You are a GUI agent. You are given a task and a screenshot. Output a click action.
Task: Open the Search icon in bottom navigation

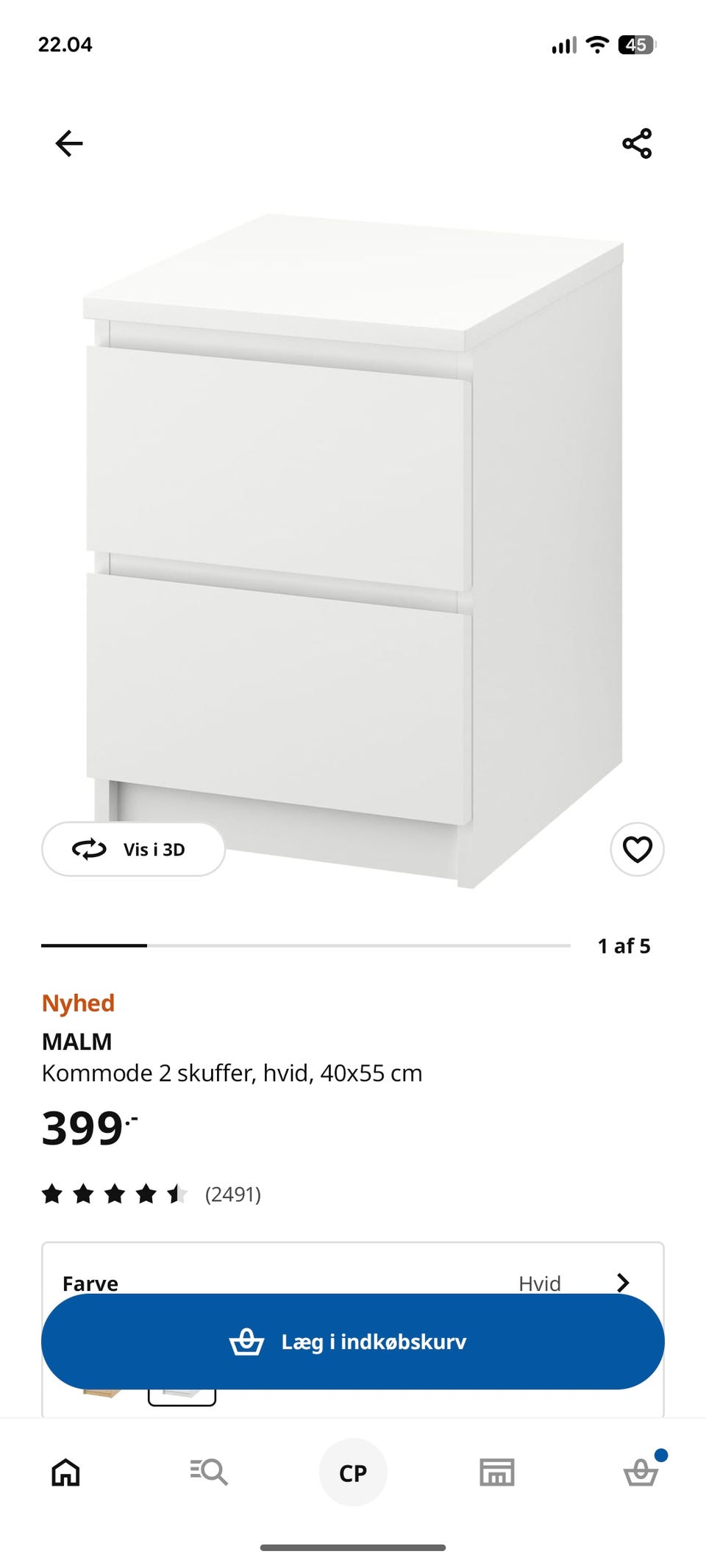pos(210,1472)
